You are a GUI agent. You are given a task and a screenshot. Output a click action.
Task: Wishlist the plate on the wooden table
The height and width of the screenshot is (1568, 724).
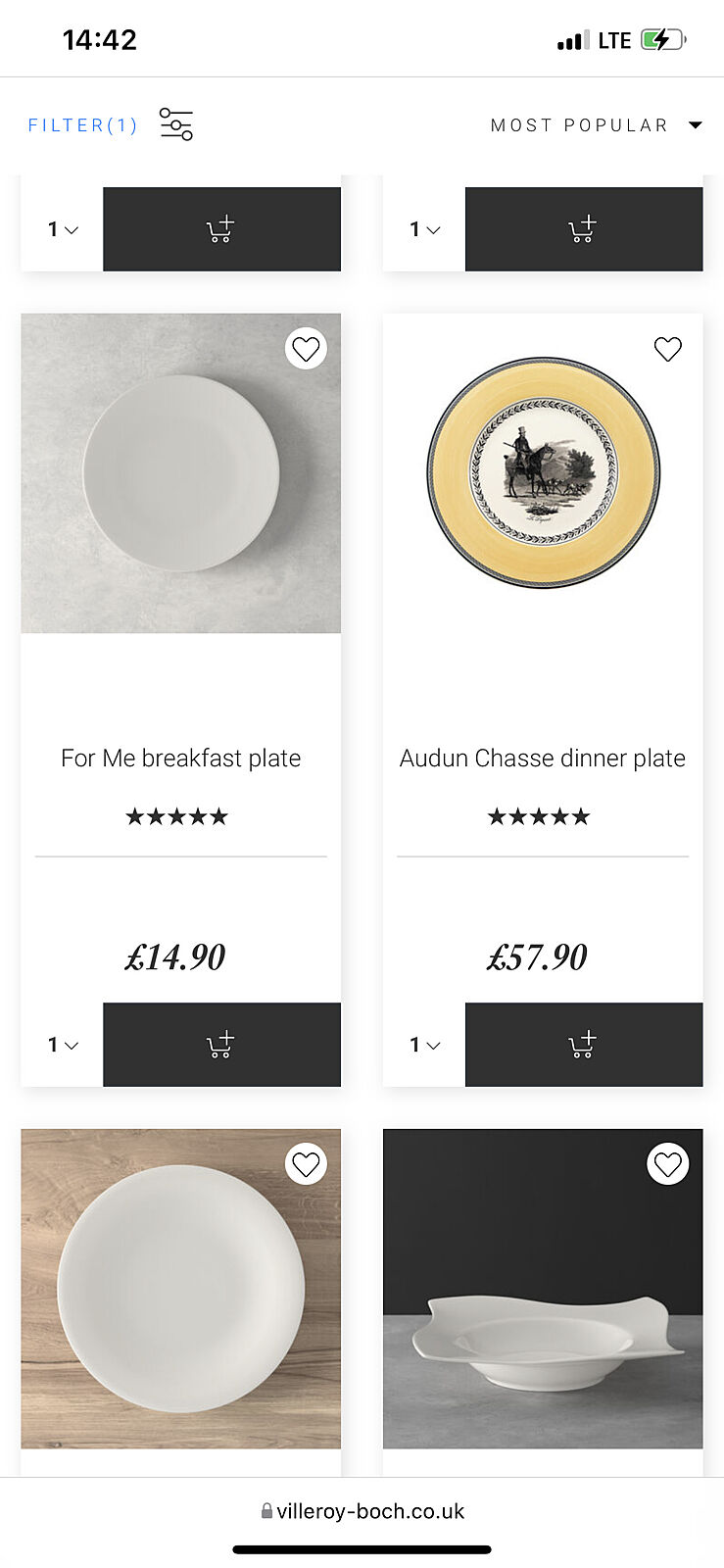coord(306,1164)
